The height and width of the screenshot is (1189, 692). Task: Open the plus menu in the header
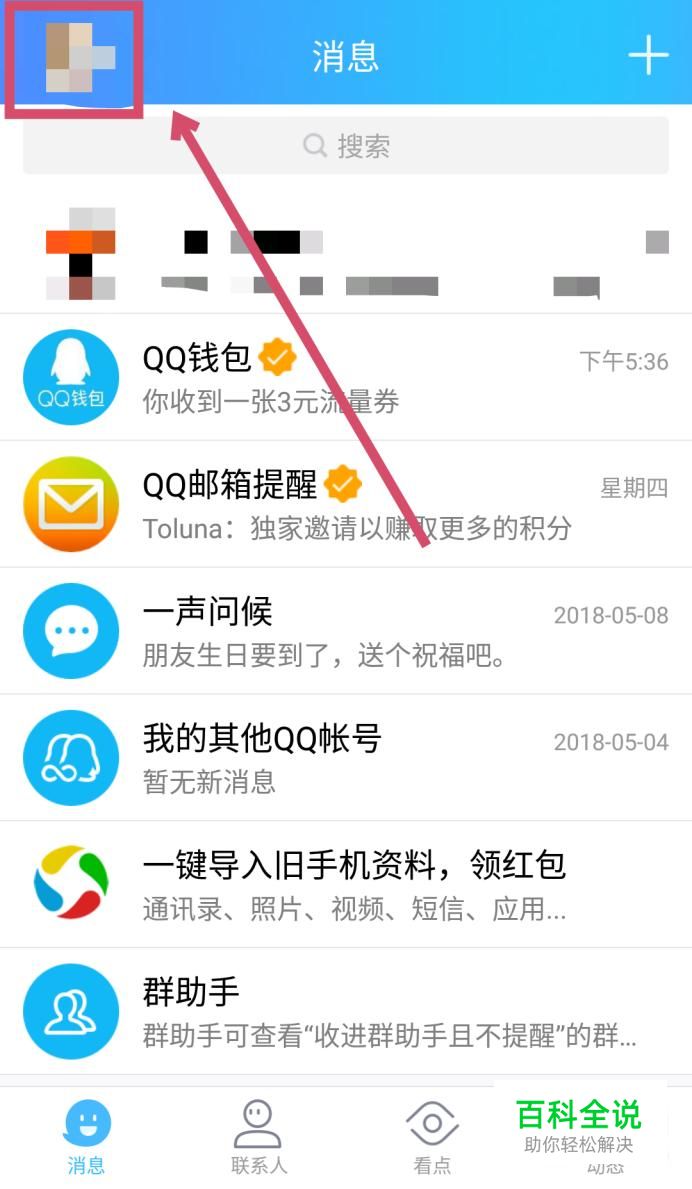647,56
